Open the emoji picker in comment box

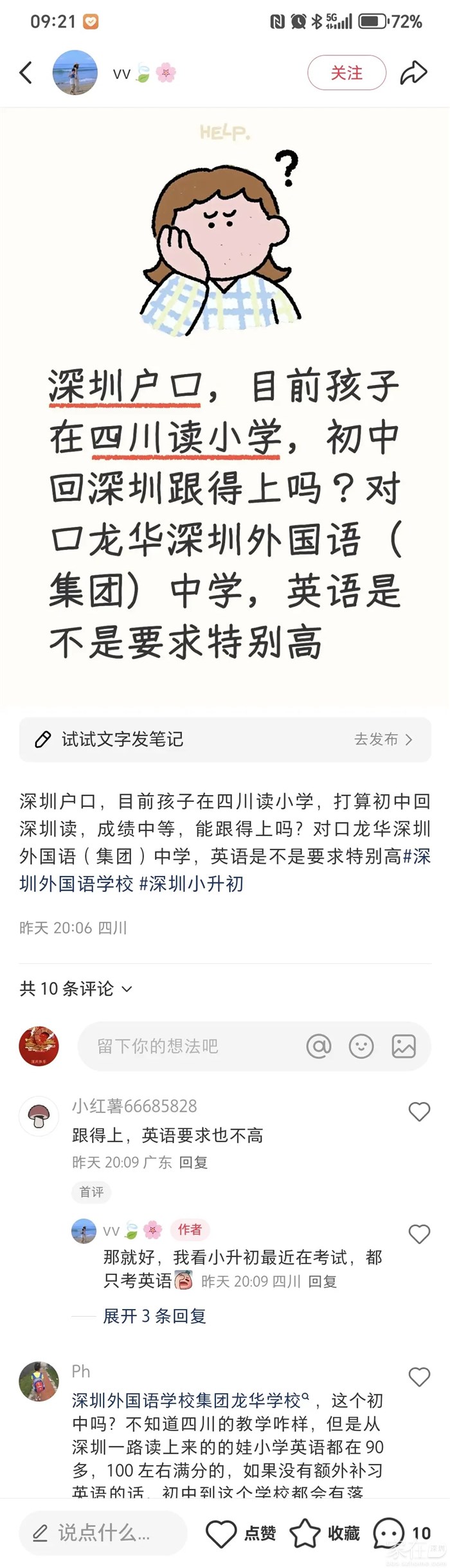pyautogui.click(x=361, y=1046)
